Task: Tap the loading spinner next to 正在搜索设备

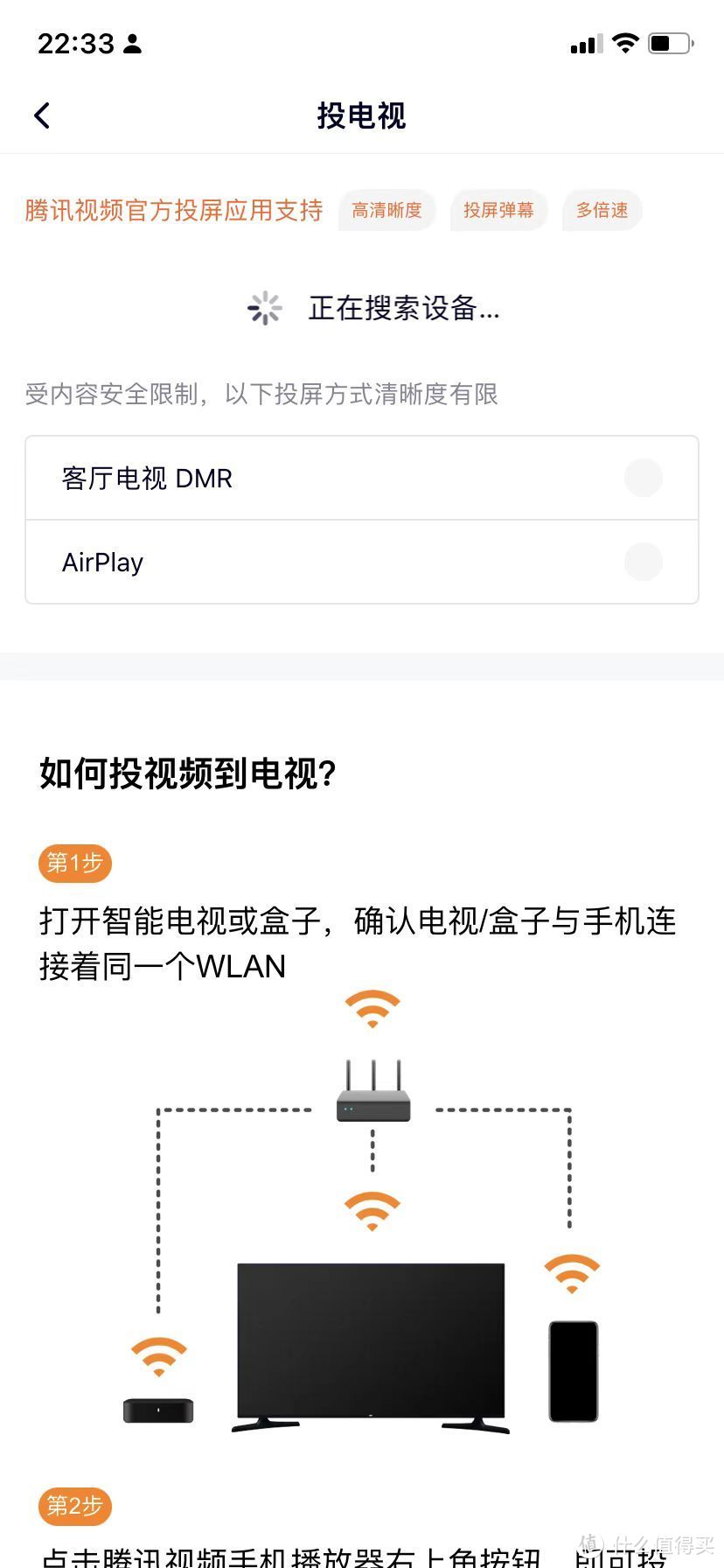Action: (264, 308)
